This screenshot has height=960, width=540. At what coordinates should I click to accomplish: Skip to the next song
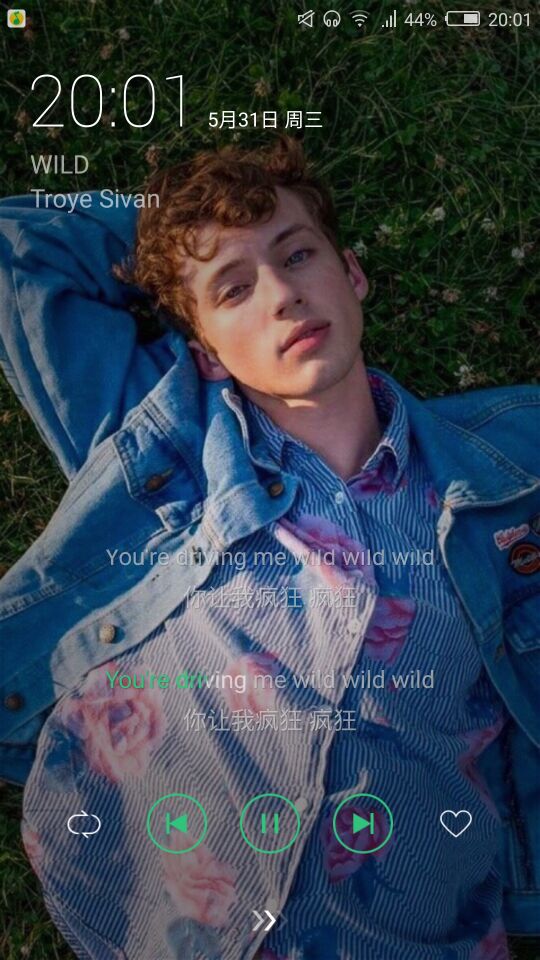click(x=362, y=823)
